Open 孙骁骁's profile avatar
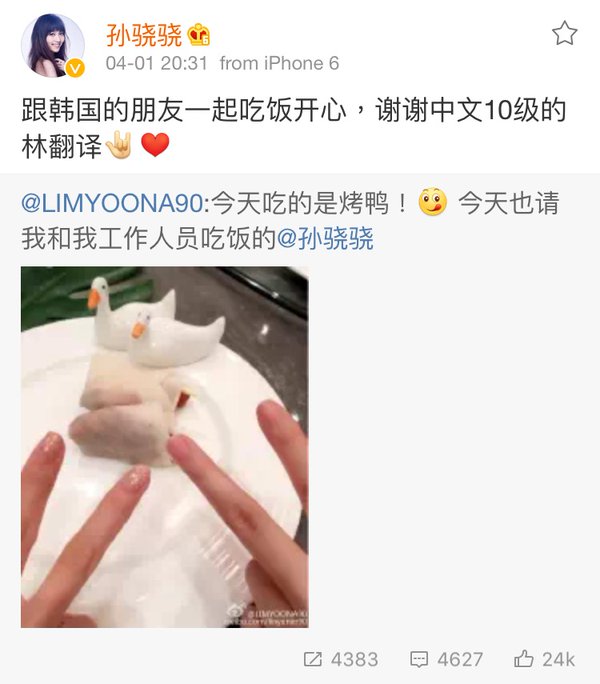600x684 pixels. 52,46
